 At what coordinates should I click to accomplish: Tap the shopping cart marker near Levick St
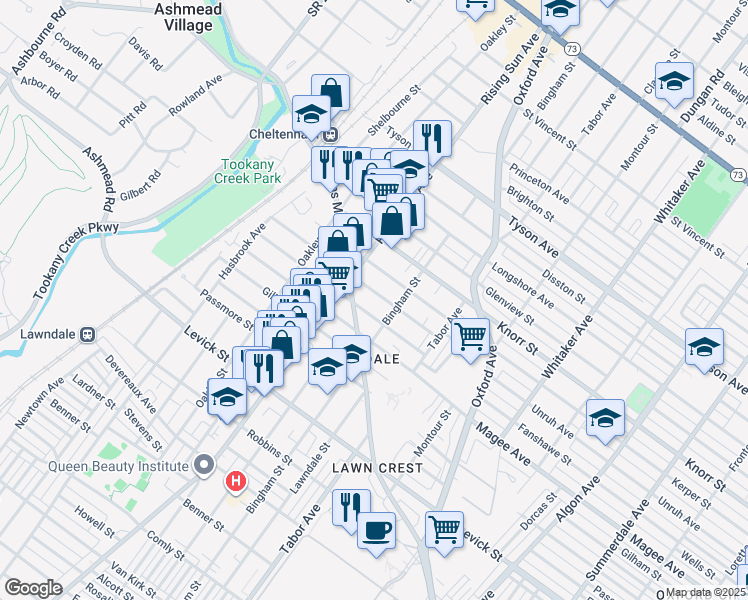[444, 533]
